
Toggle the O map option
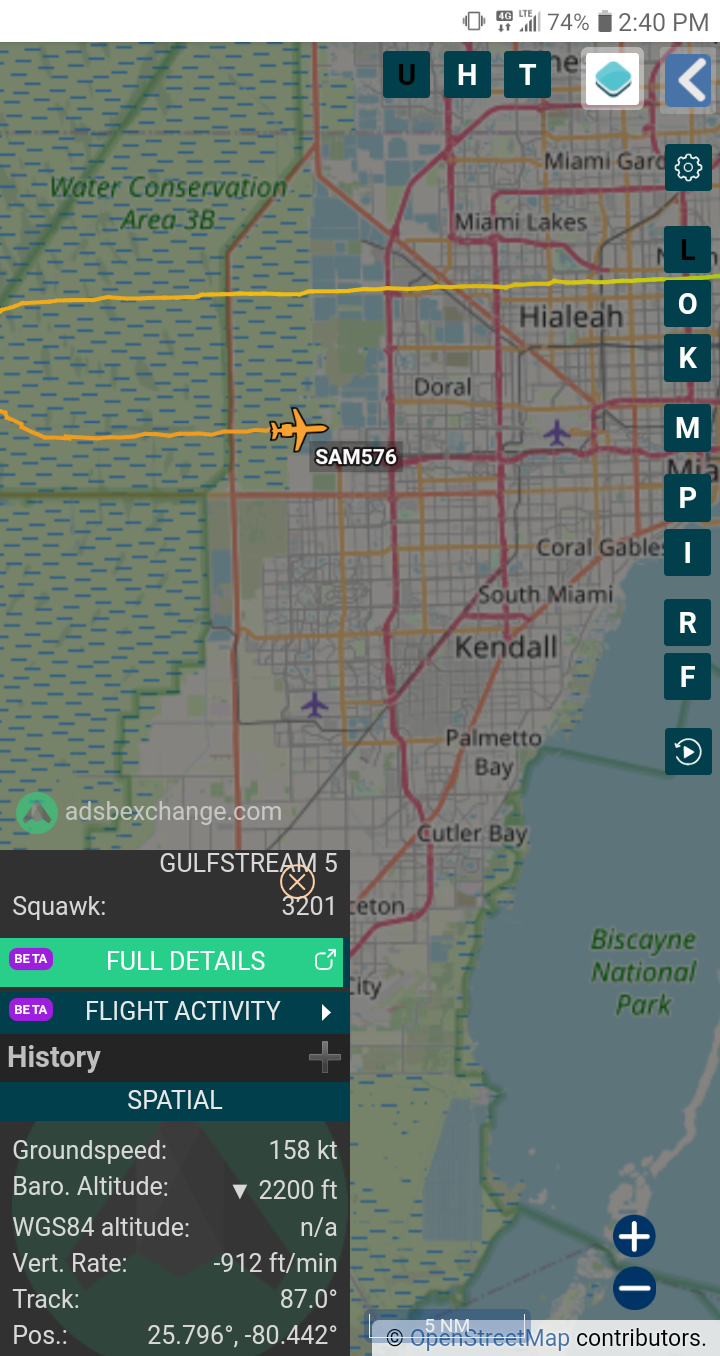point(688,304)
